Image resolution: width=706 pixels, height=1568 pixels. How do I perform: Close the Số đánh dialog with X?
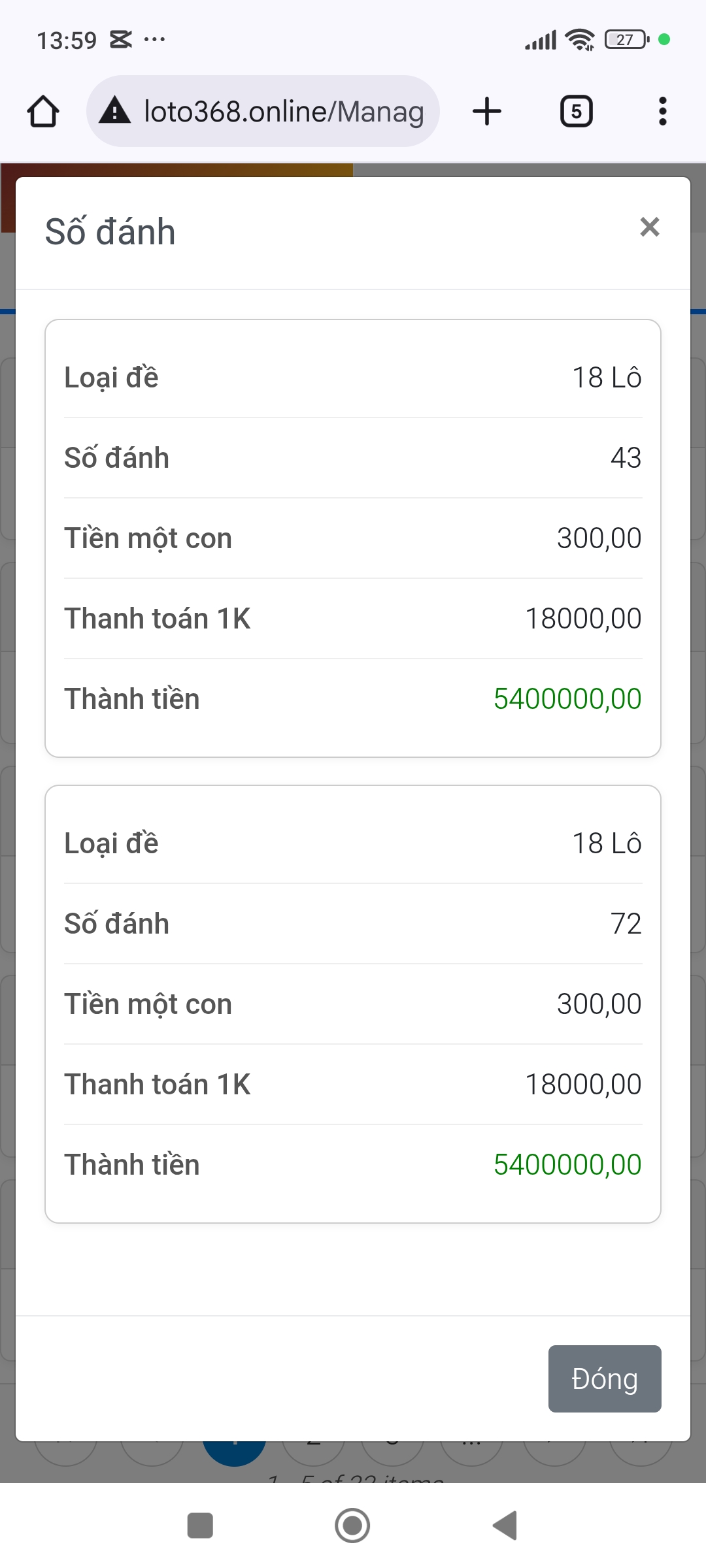[x=649, y=227]
